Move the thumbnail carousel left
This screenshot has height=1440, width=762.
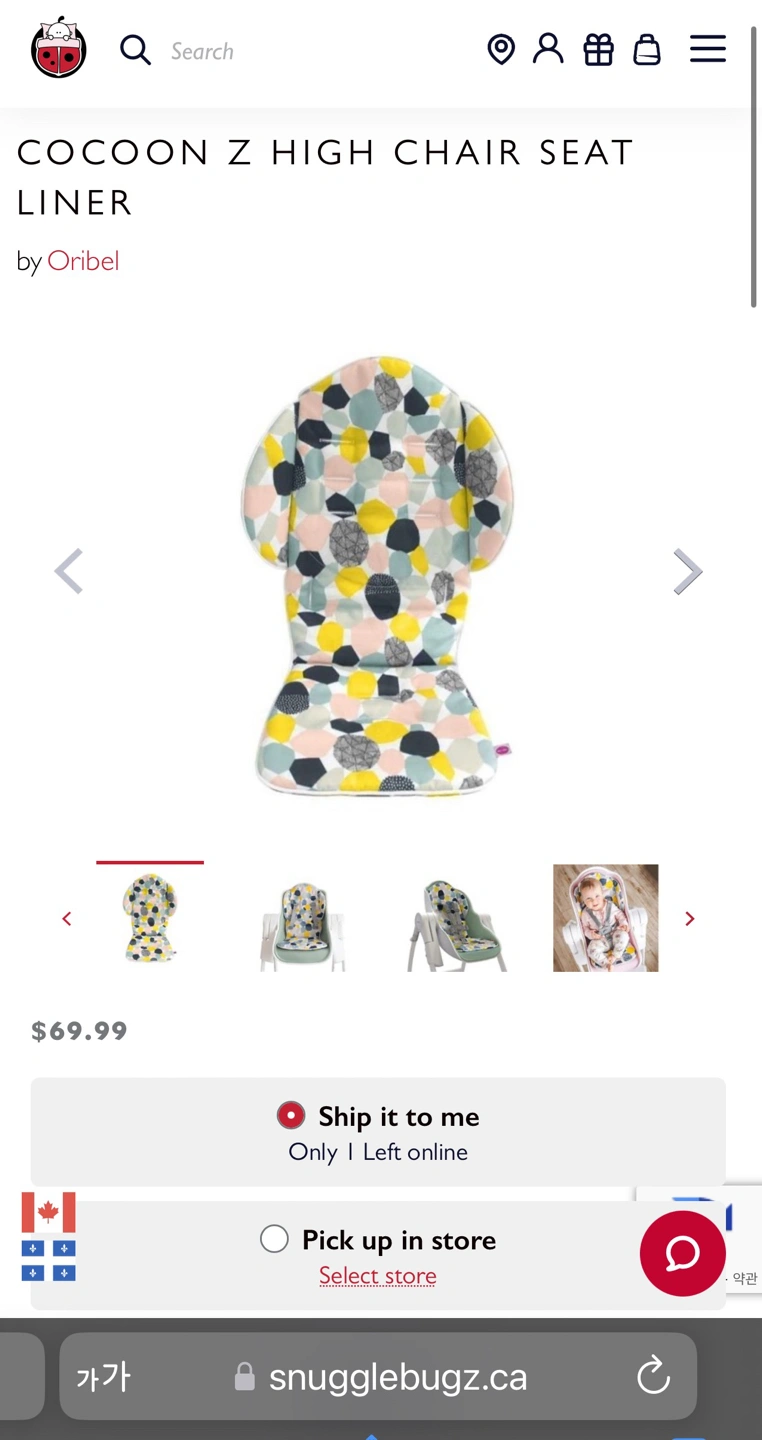(x=67, y=918)
